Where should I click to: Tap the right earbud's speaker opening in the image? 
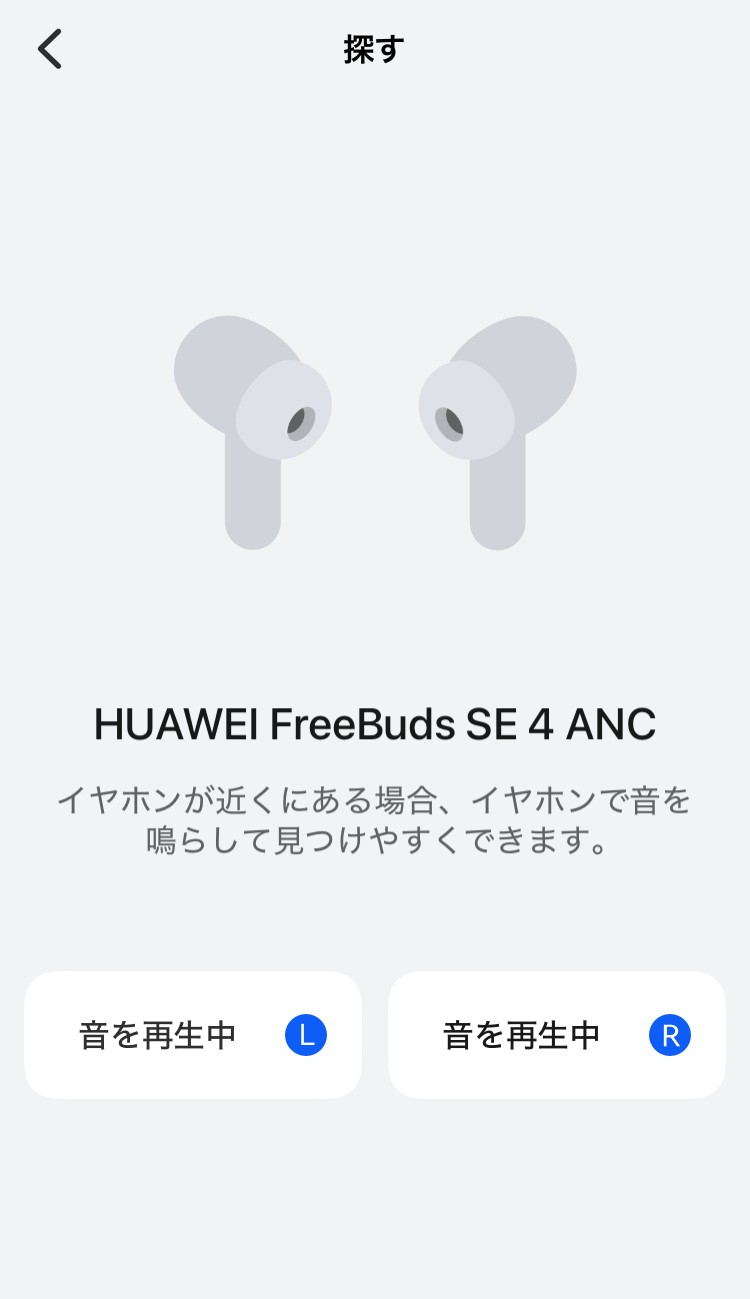tap(452, 423)
